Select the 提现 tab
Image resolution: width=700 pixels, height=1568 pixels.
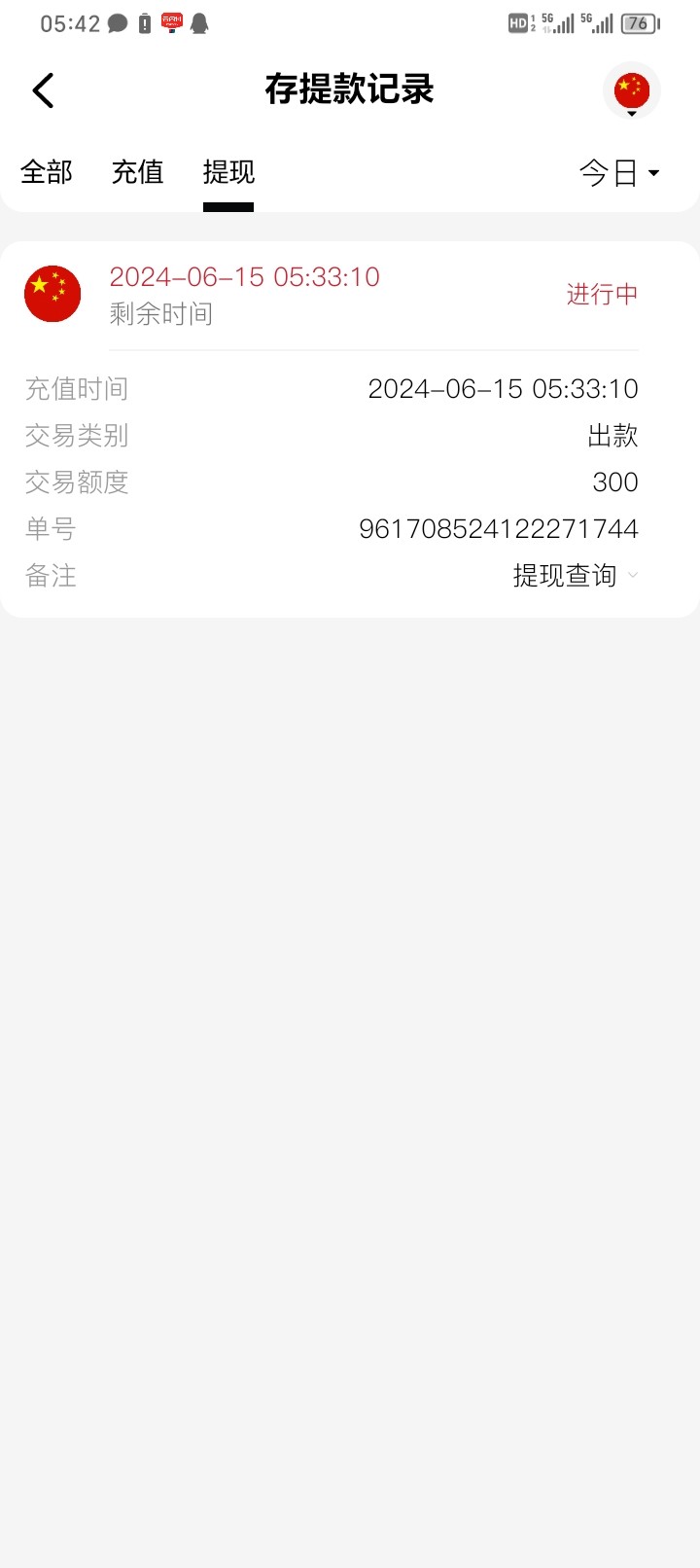[228, 172]
